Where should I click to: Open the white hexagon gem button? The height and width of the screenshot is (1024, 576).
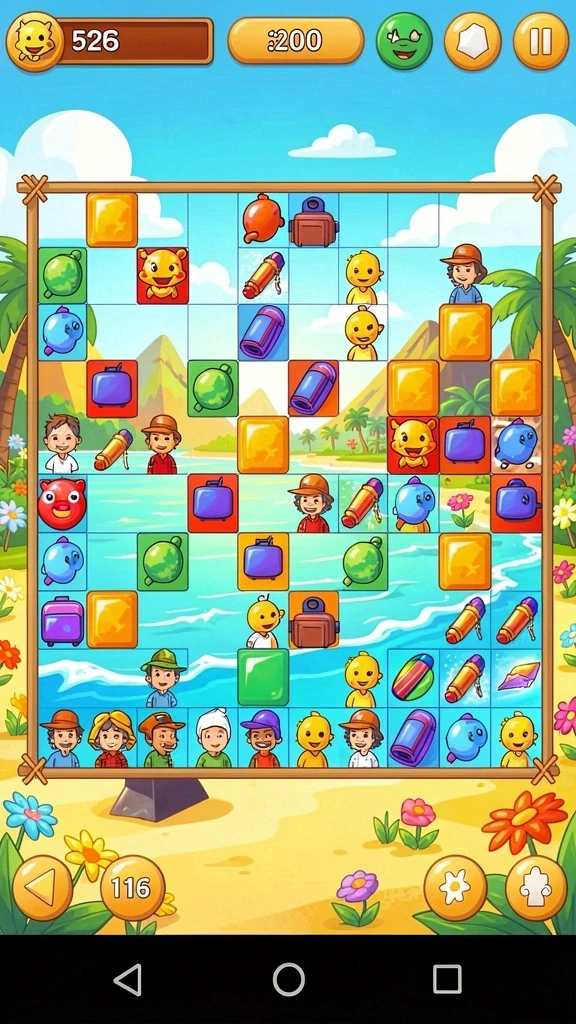[472, 41]
